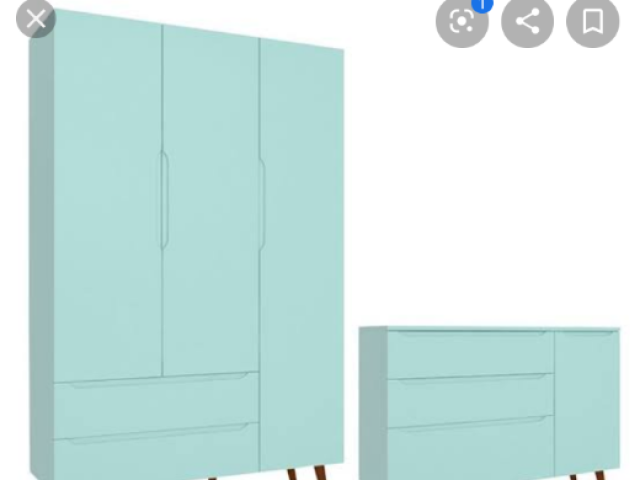This screenshot has height=480, width=640.
Task: Share this wardrobe image
Action: click(527, 21)
